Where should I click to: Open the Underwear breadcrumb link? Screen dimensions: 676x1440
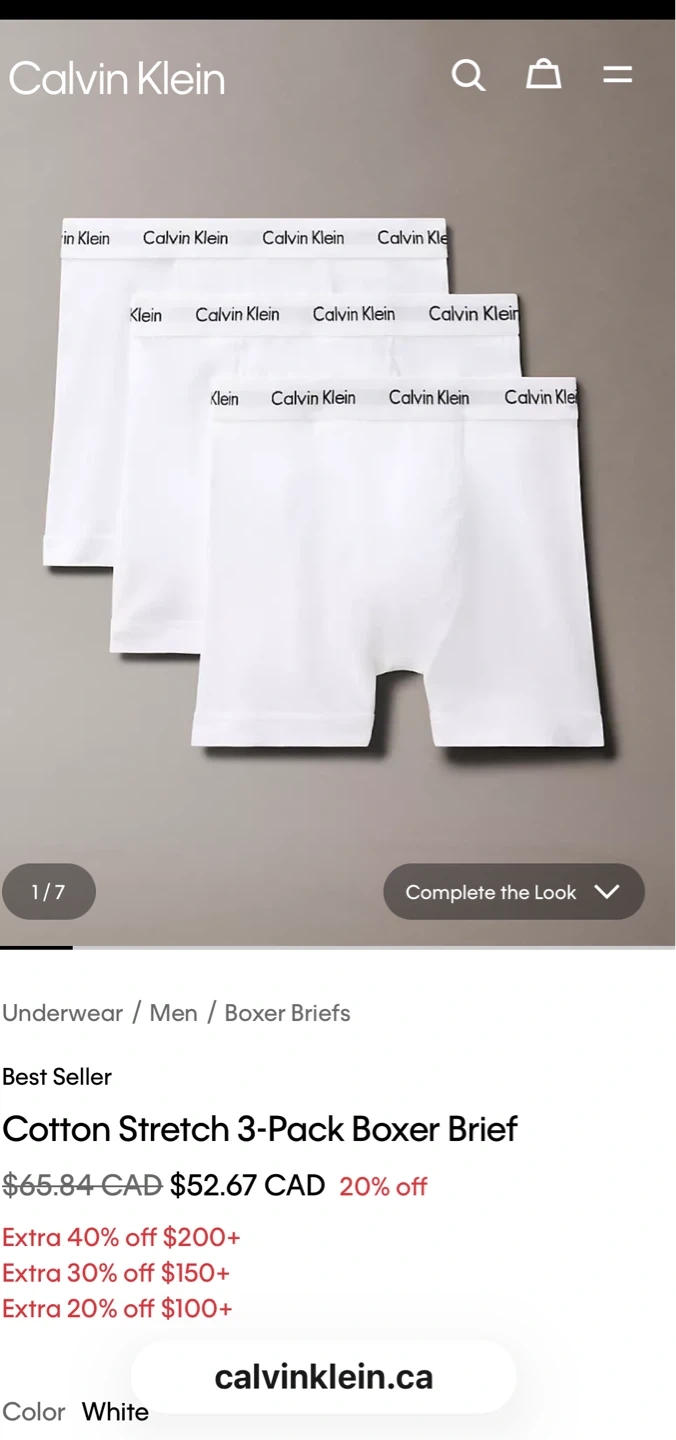click(x=62, y=1013)
